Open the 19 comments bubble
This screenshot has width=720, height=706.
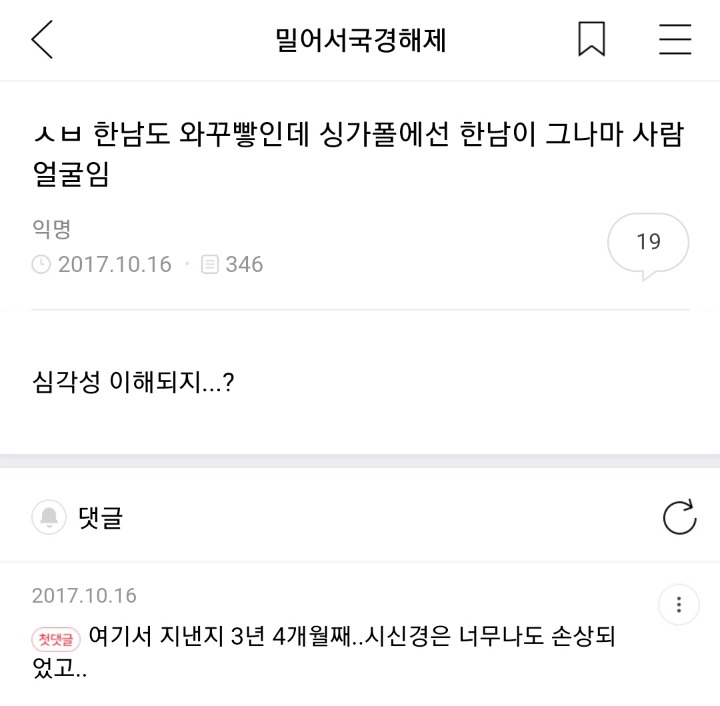click(x=648, y=243)
